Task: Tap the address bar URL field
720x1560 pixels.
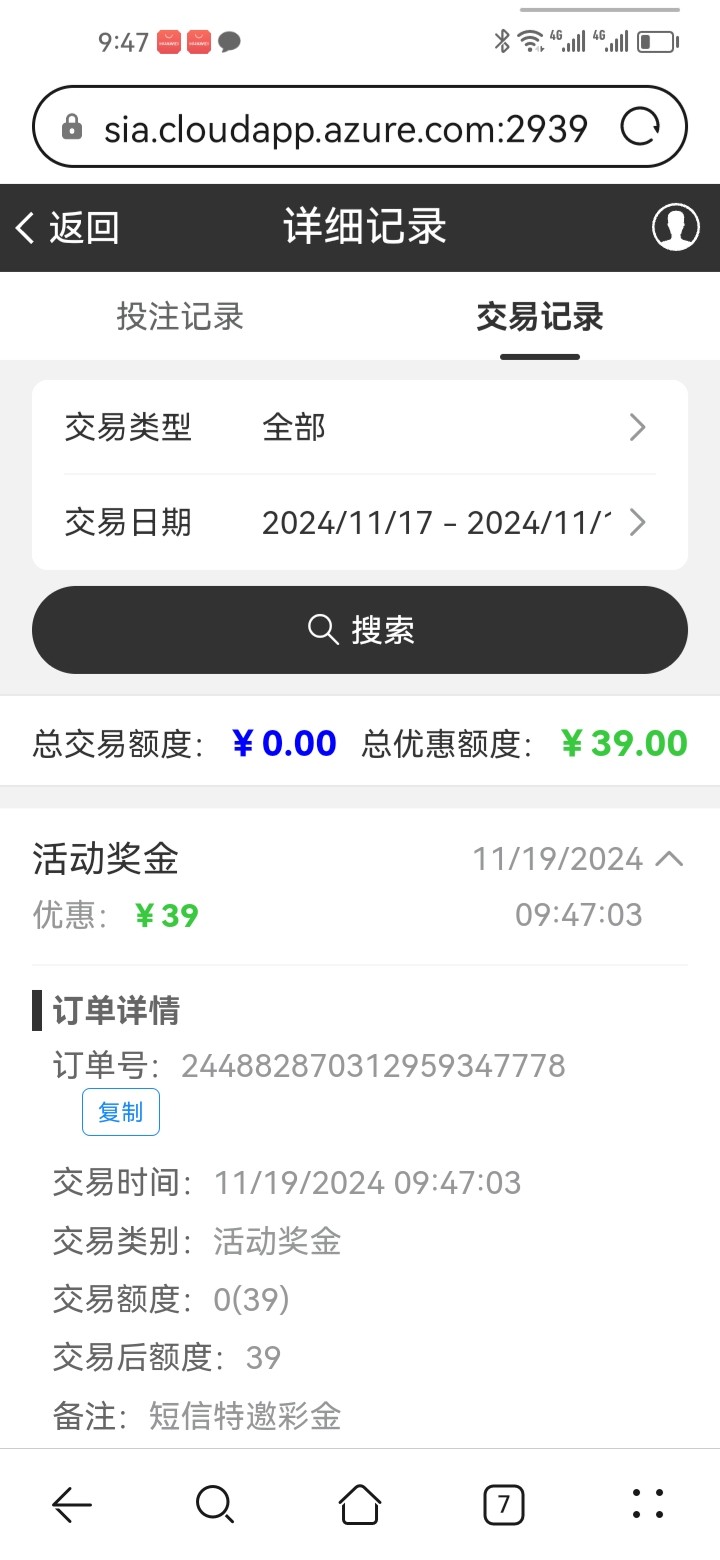Action: click(345, 127)
